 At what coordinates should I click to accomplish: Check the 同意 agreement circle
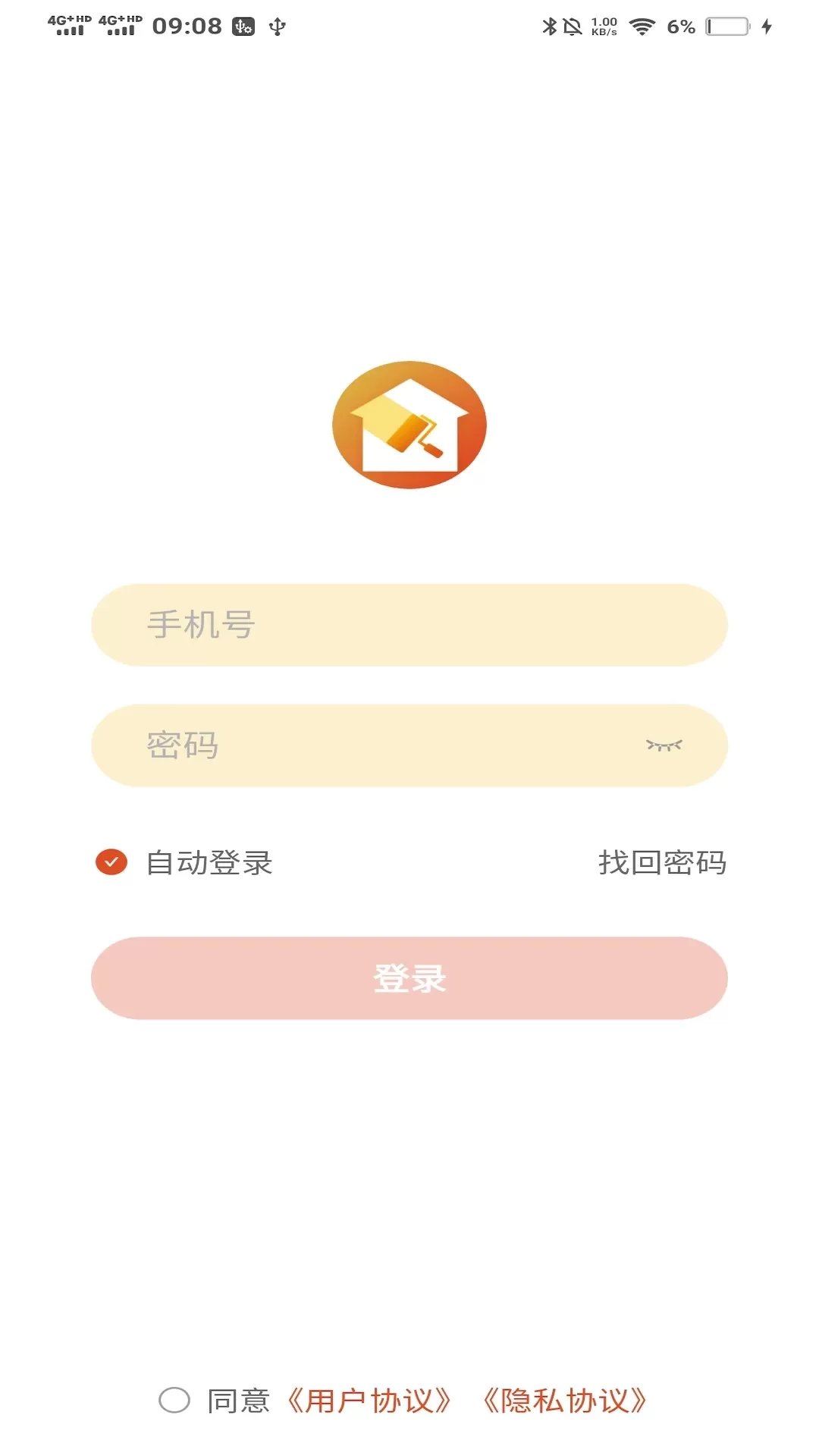(174, 1400)
